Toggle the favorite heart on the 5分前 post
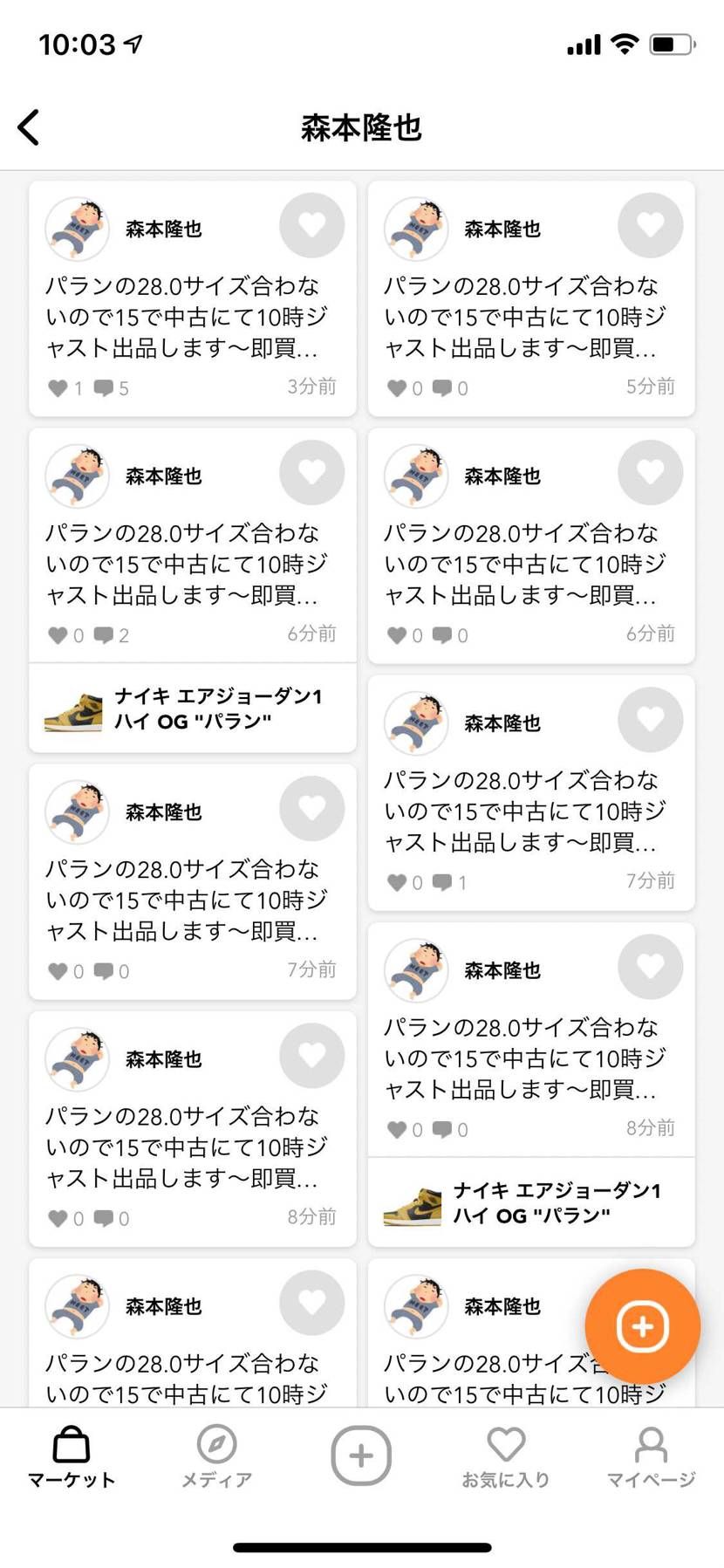This screenshot has height=1568, width=724. 651,225
